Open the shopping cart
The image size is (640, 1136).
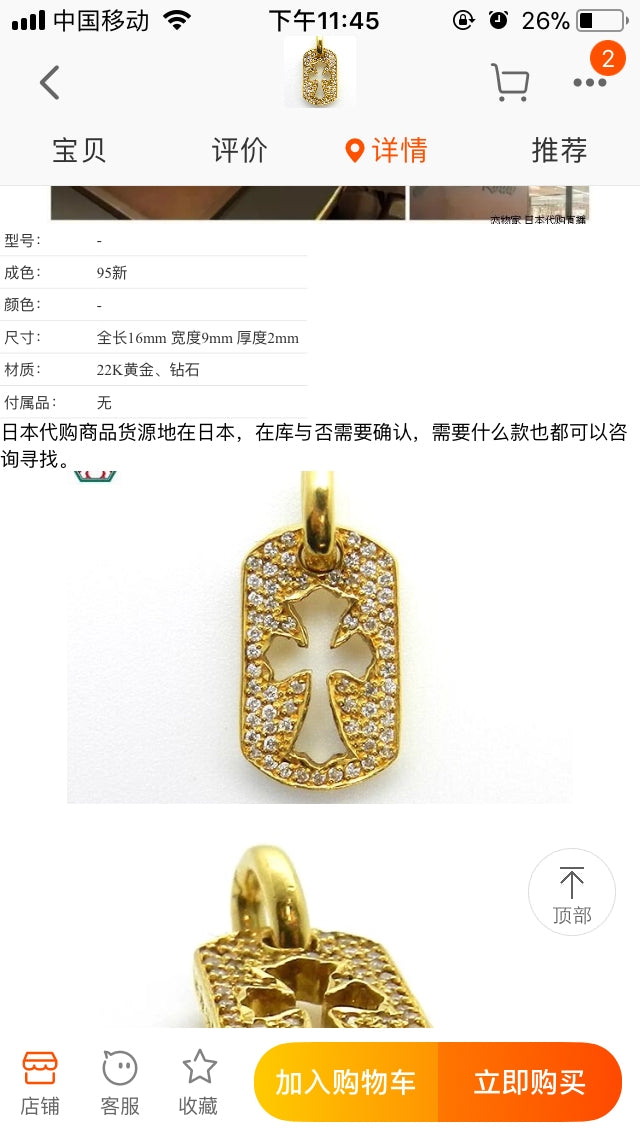point(510,82)
